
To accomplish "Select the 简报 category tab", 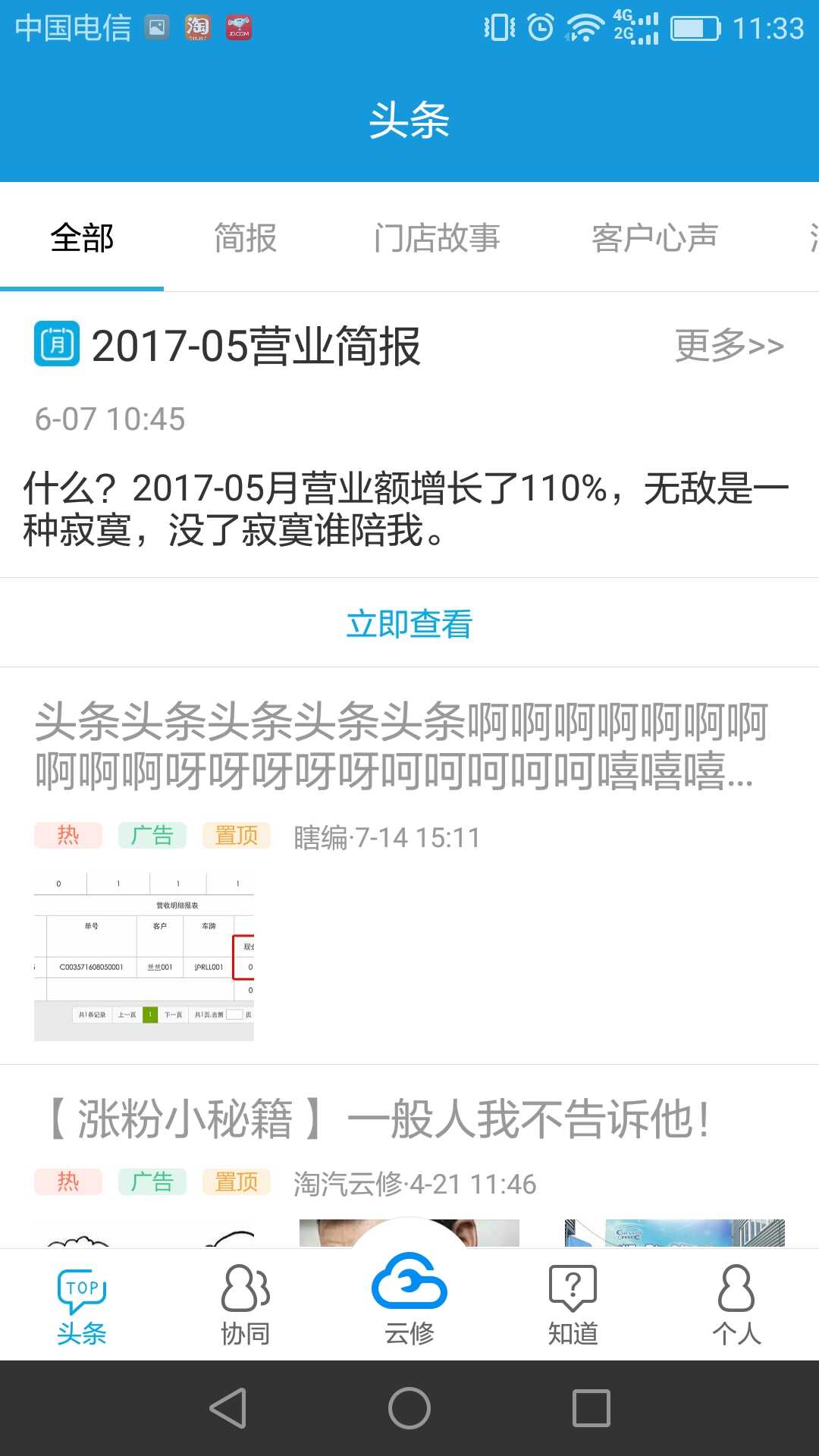I will tap(245, 238).
